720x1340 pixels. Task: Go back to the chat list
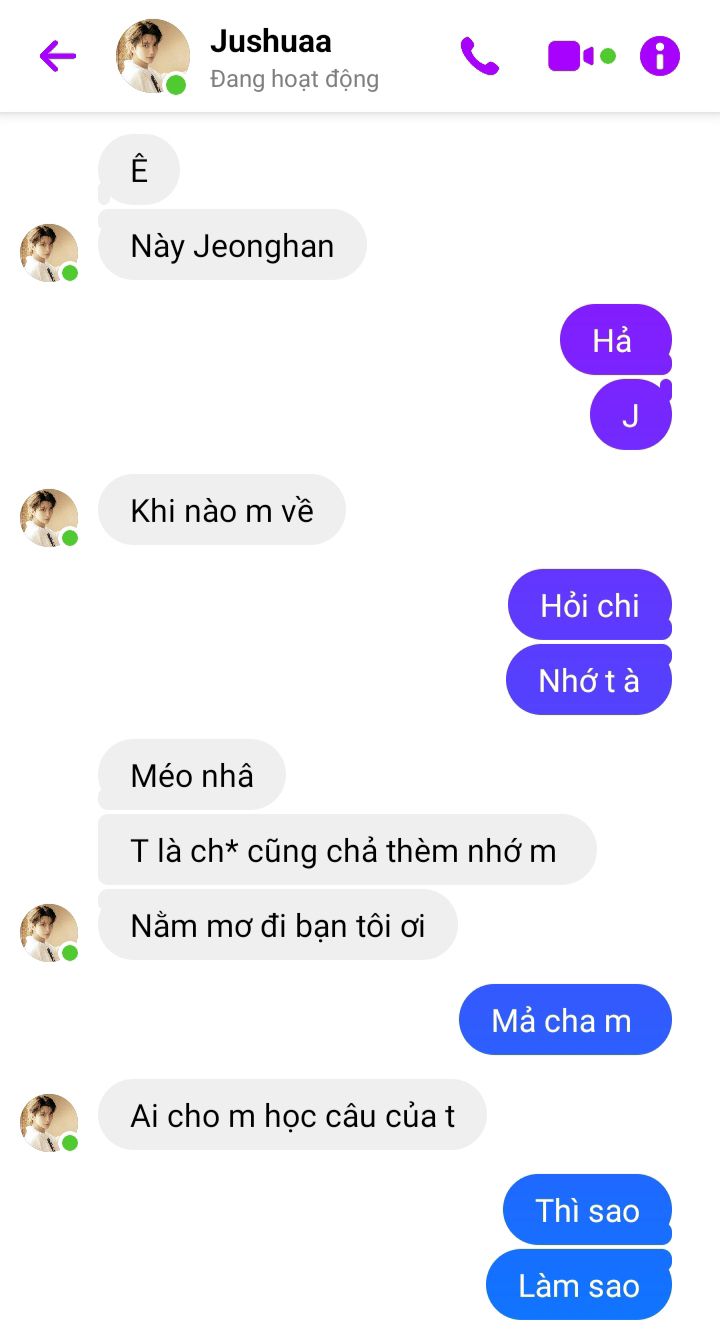point(57,56)
